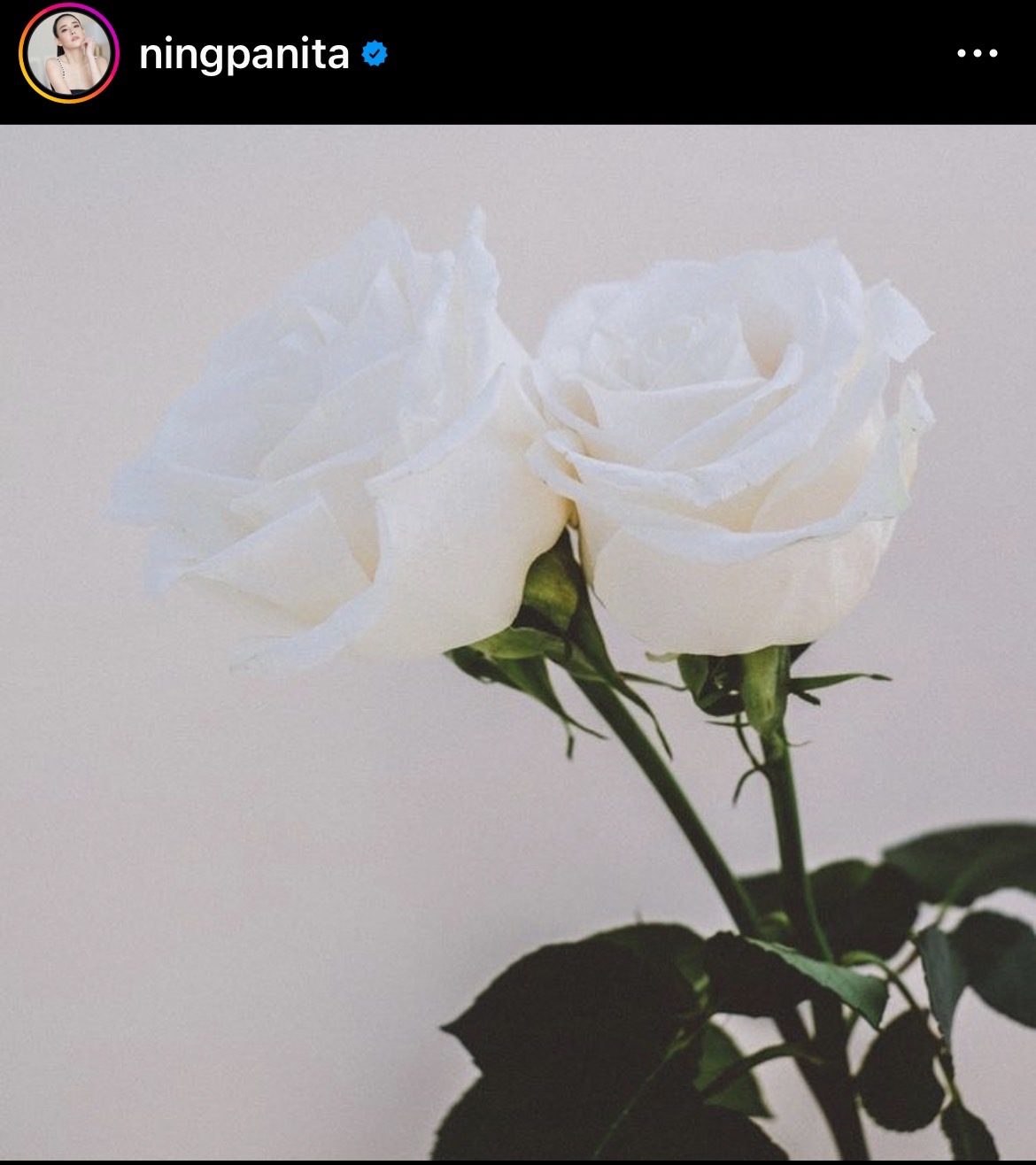Viewport: 1036px width, 1165px height.
Task: Tap the white roses post photo
Action: (518, 642)
